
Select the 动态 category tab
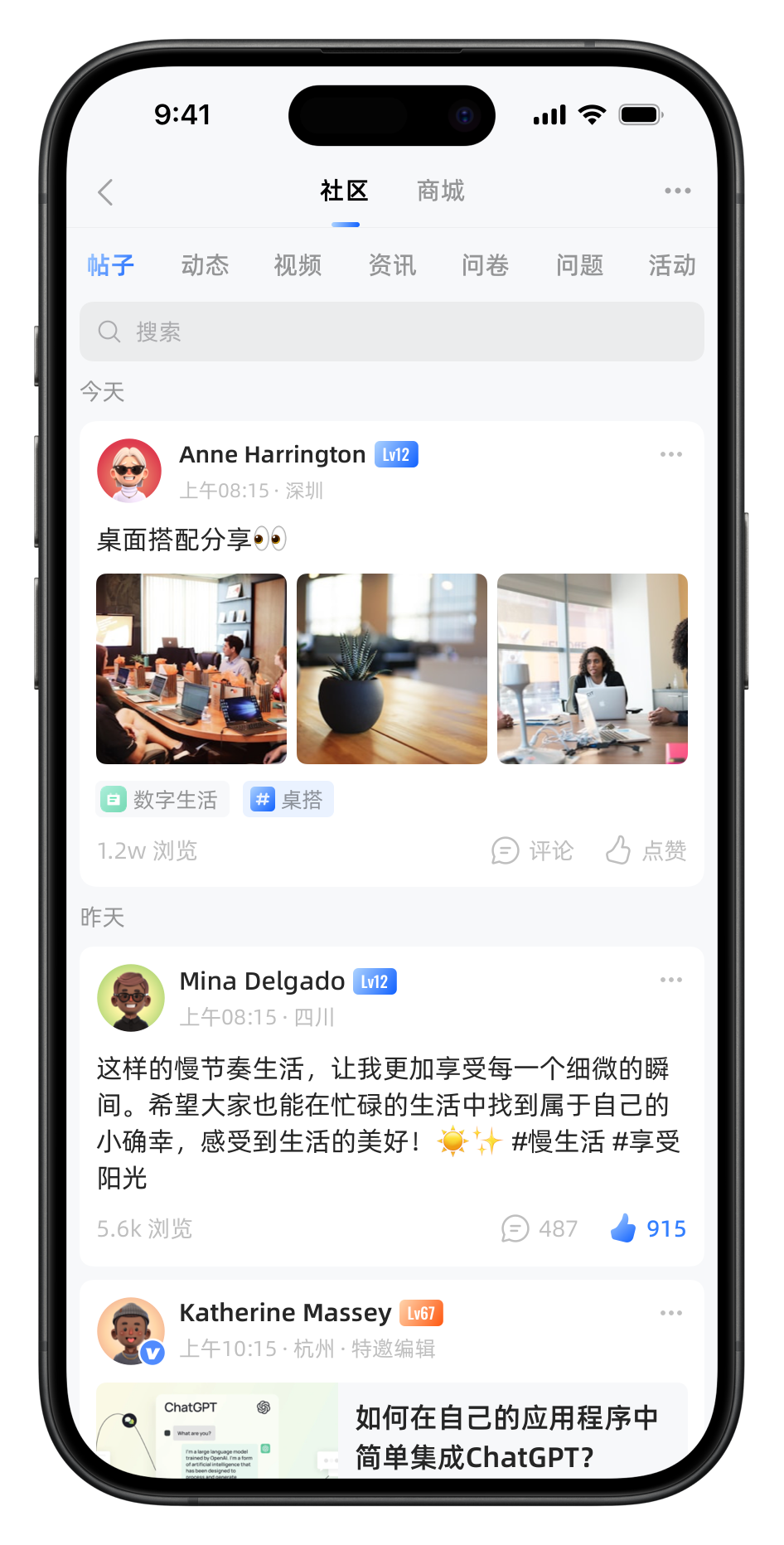click(x=205, y=265)
